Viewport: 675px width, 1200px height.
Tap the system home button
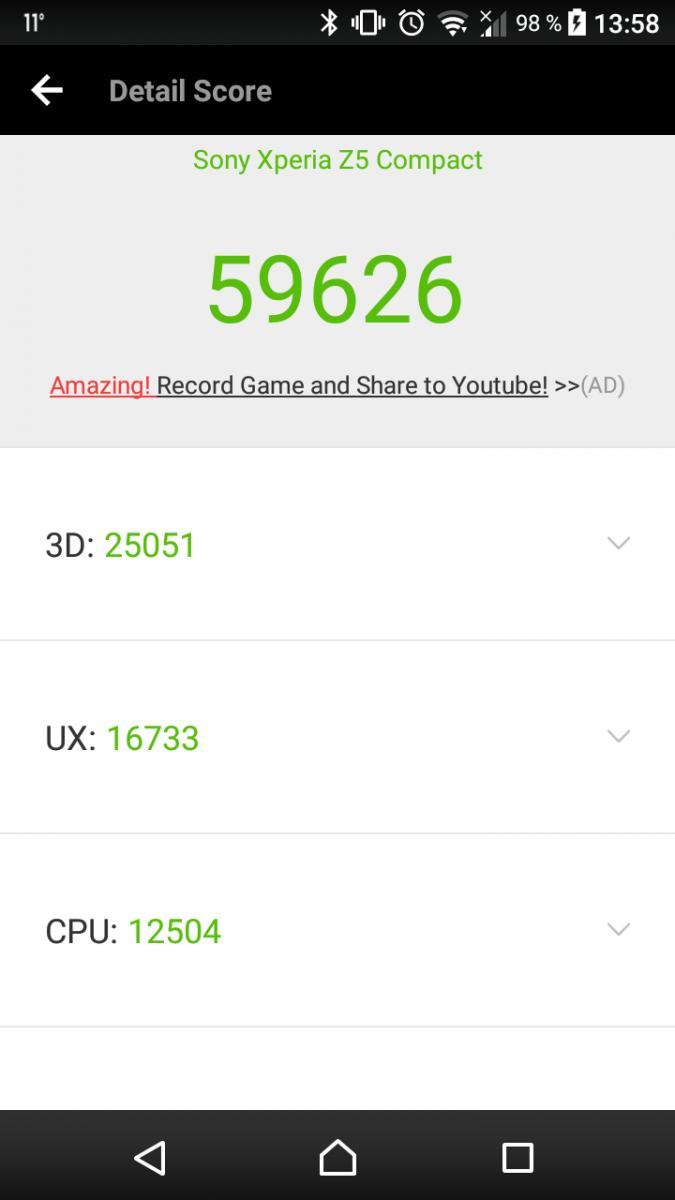point(337,1157)
